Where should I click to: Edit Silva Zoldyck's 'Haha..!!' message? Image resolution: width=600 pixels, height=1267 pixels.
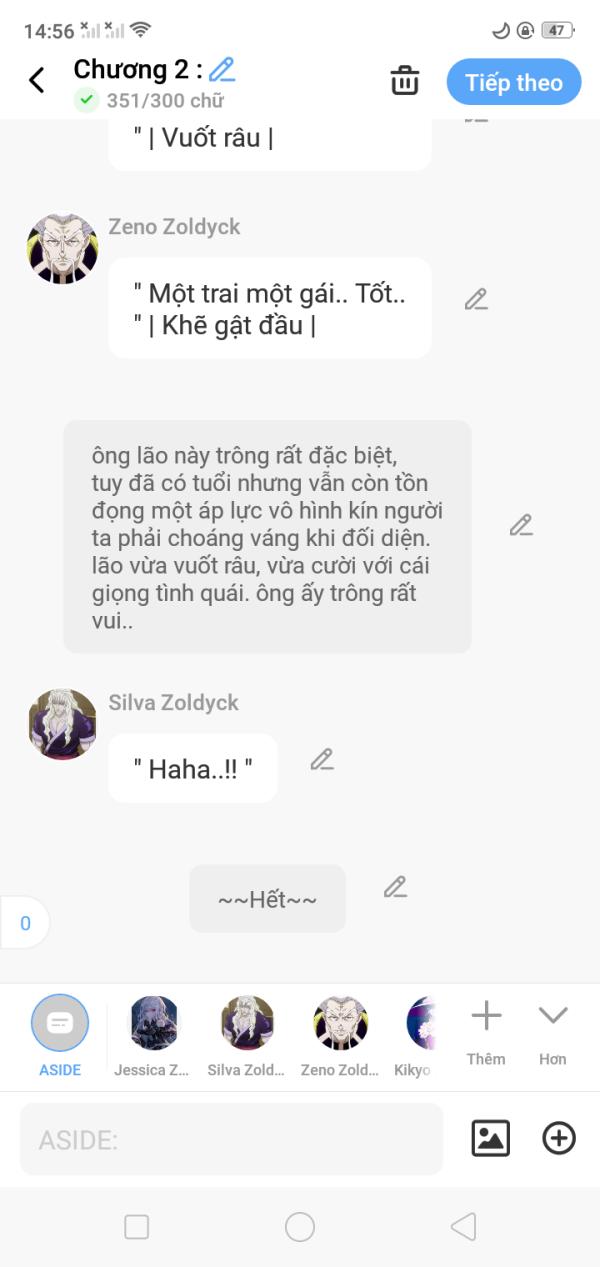tap(321, 759)
